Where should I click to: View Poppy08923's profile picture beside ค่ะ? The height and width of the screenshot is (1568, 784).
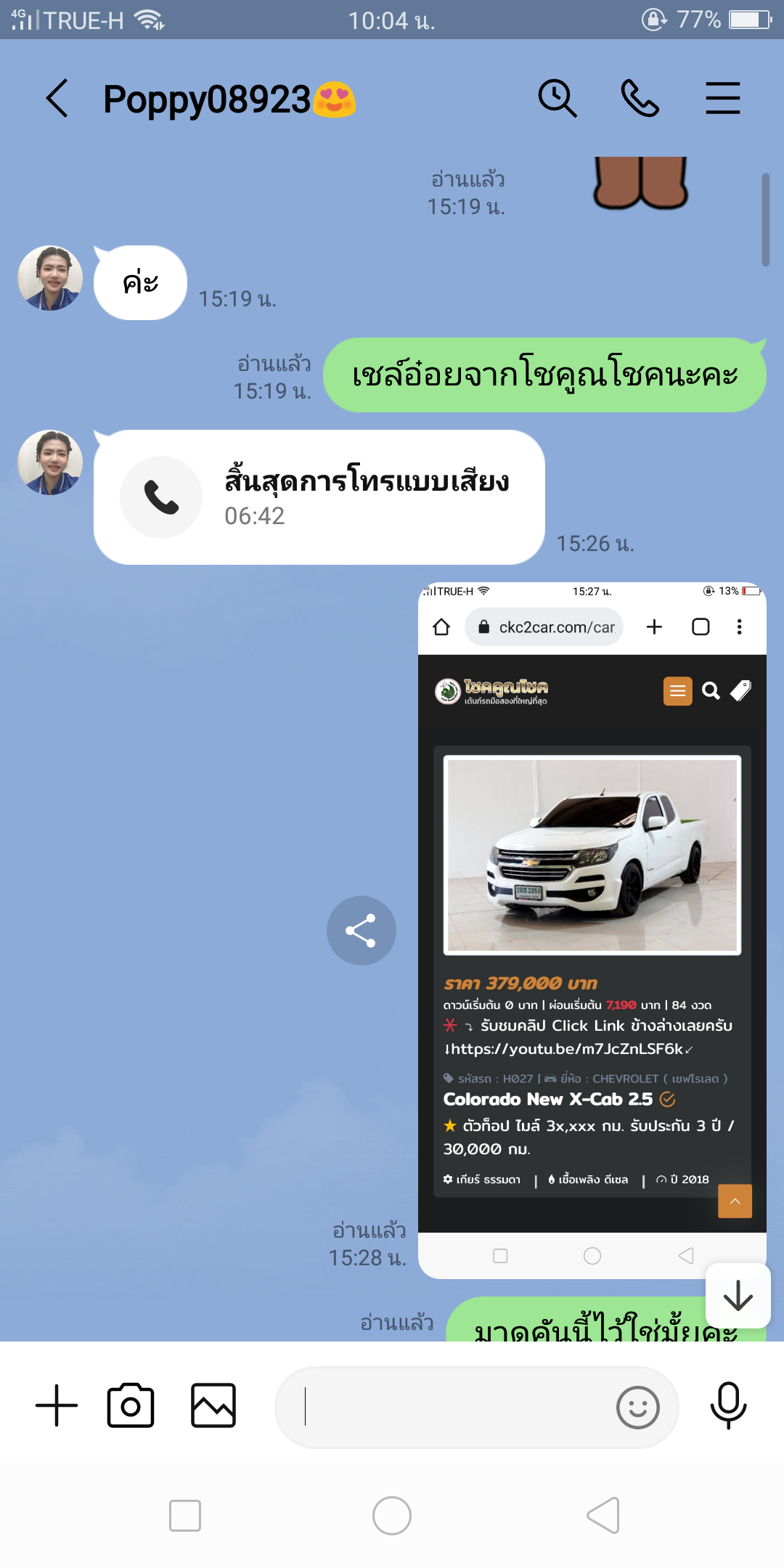[x=50, y=278]
